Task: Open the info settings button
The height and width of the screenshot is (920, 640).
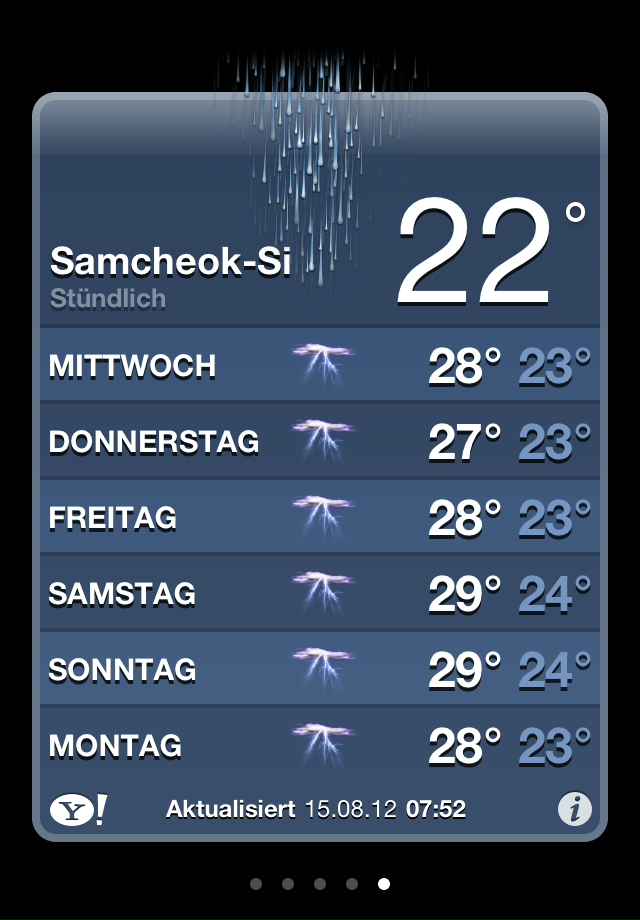Action: [x=574, y=809]
